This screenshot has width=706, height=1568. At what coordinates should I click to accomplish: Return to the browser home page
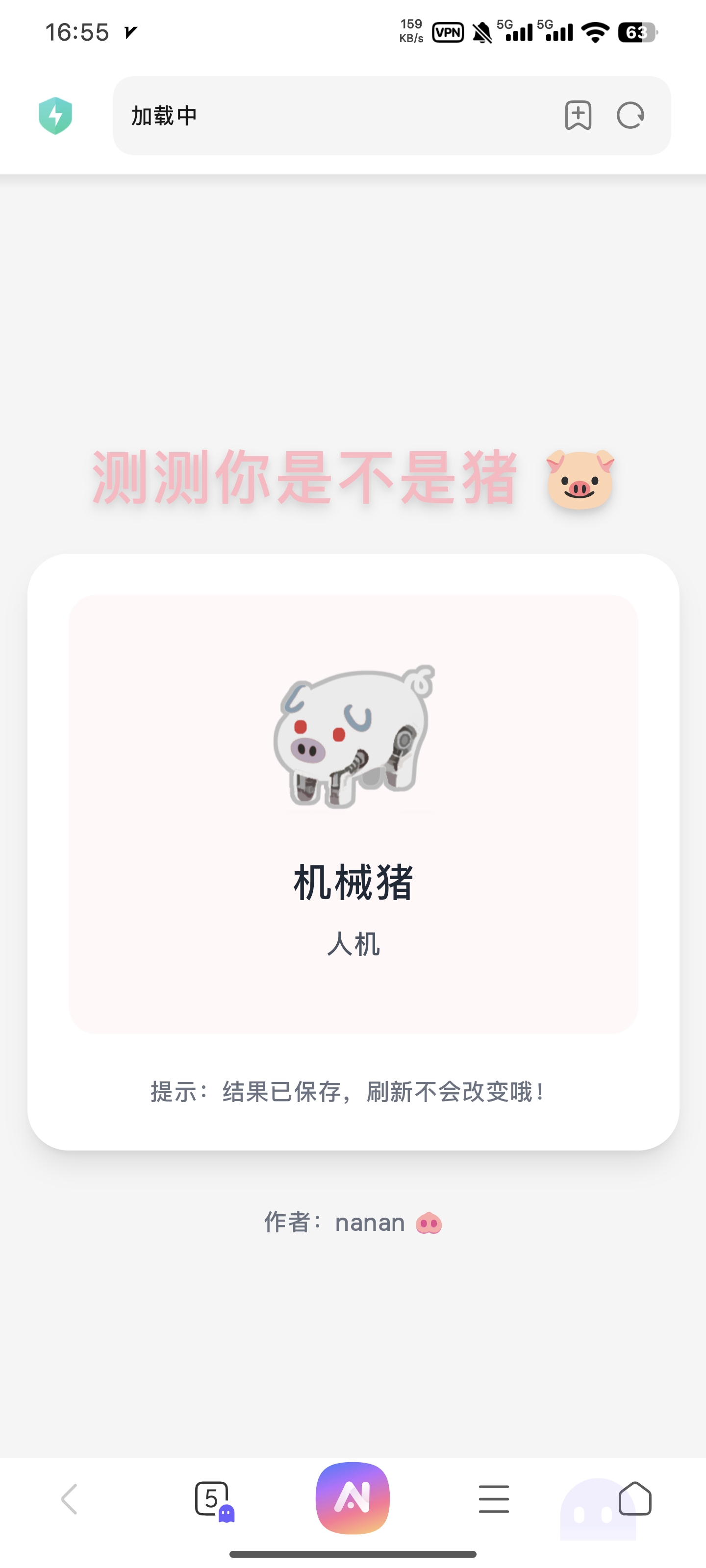click(x=635, y=1498)
